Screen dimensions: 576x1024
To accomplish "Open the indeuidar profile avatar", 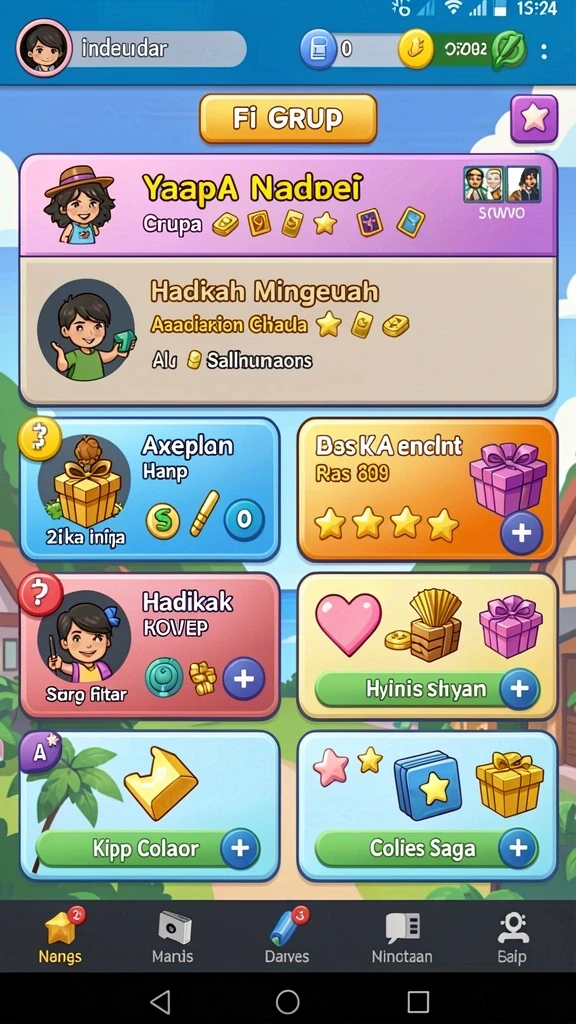I will [x=44, y=48].
